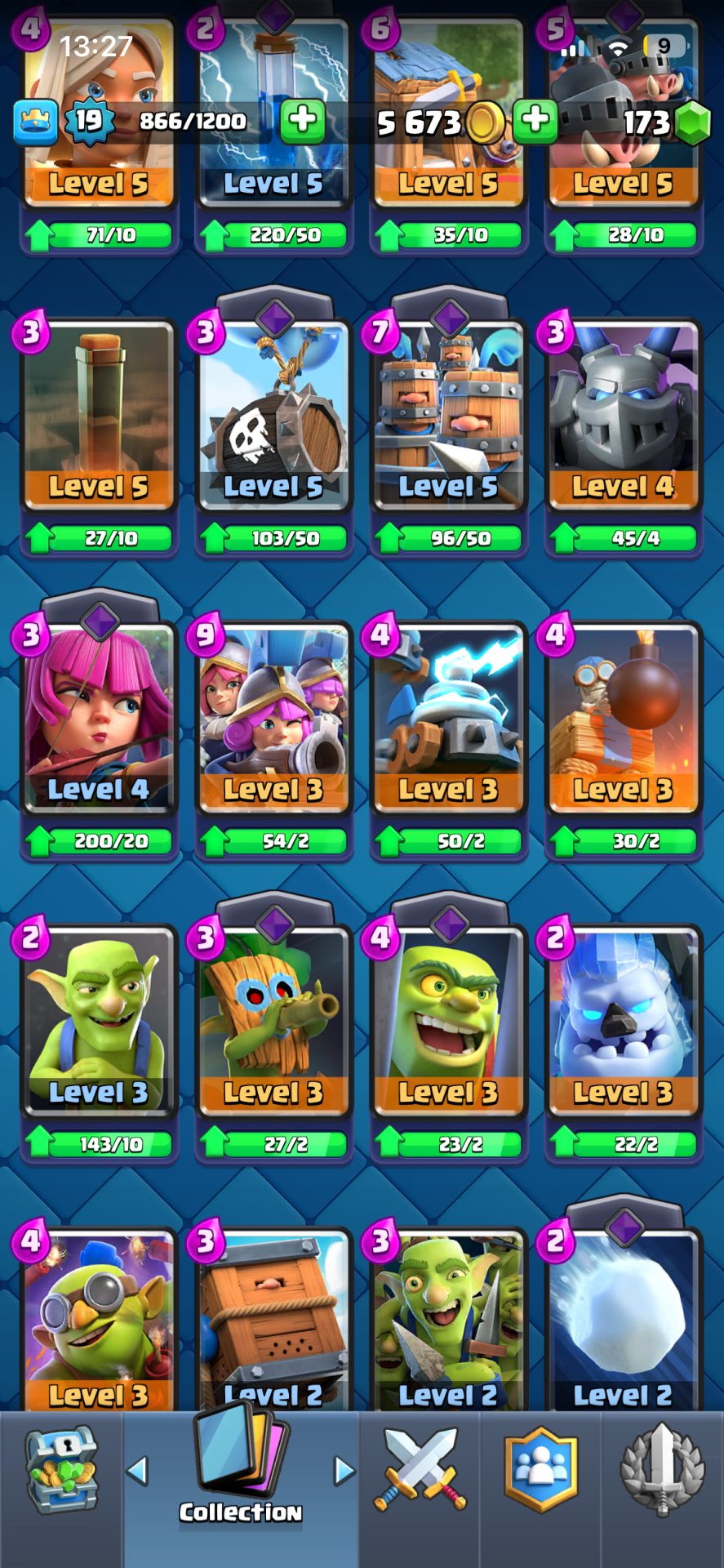Tap the right arrow beside Collection
Viewport: 724px width, 1568px height.
pos(344,1471)
